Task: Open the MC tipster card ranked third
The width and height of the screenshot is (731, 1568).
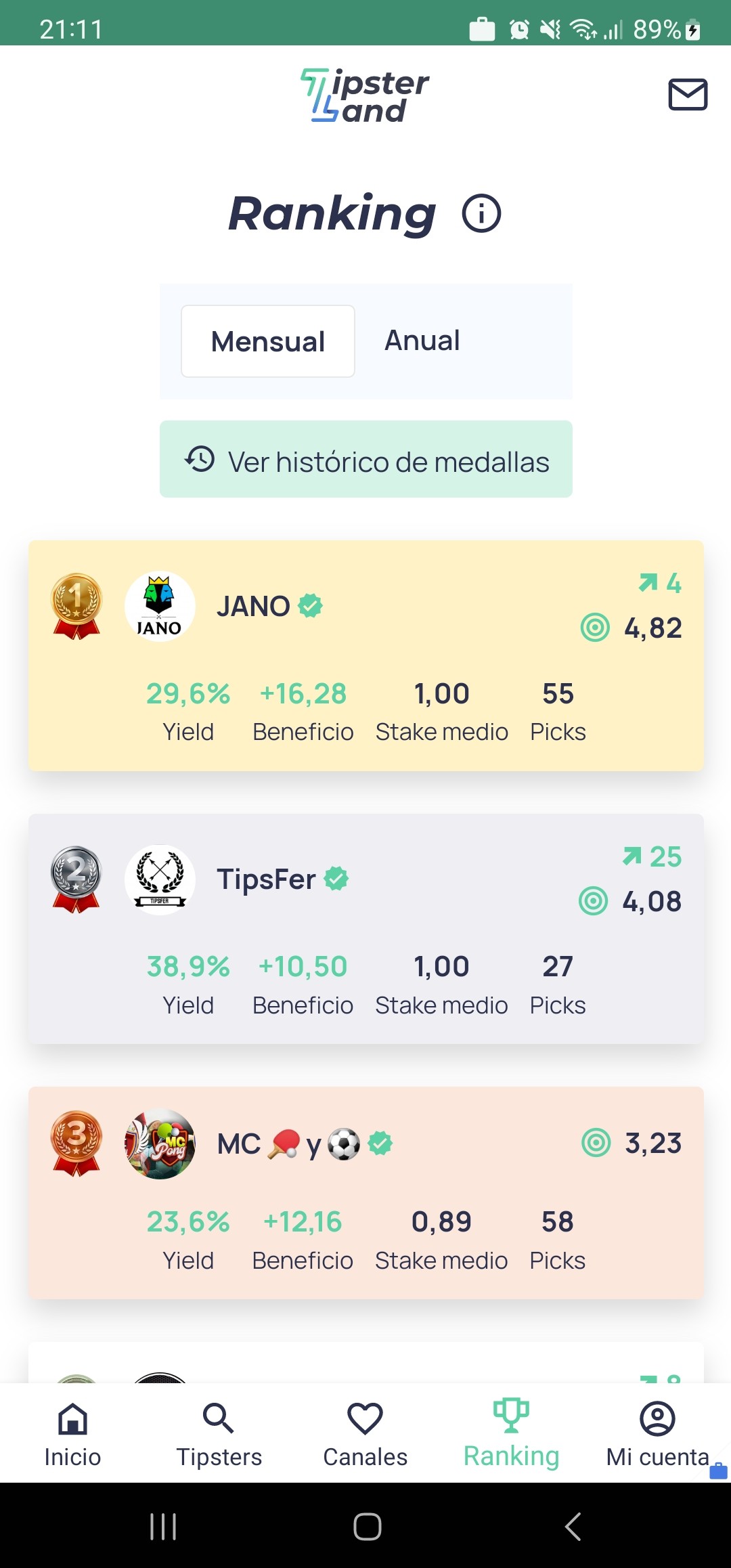Action: (366, 1192)
